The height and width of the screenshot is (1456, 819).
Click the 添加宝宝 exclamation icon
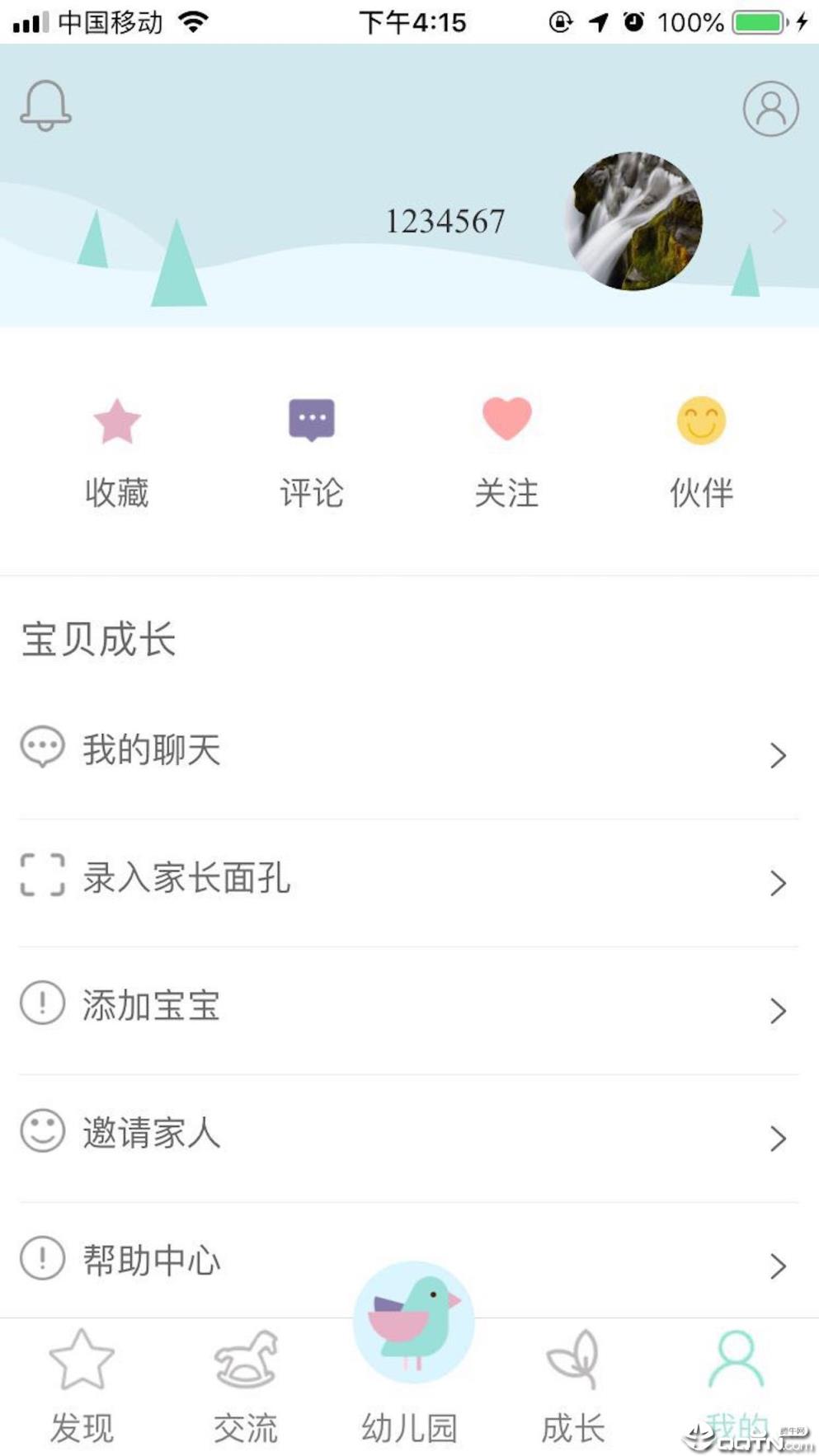tap(43, 1004)
